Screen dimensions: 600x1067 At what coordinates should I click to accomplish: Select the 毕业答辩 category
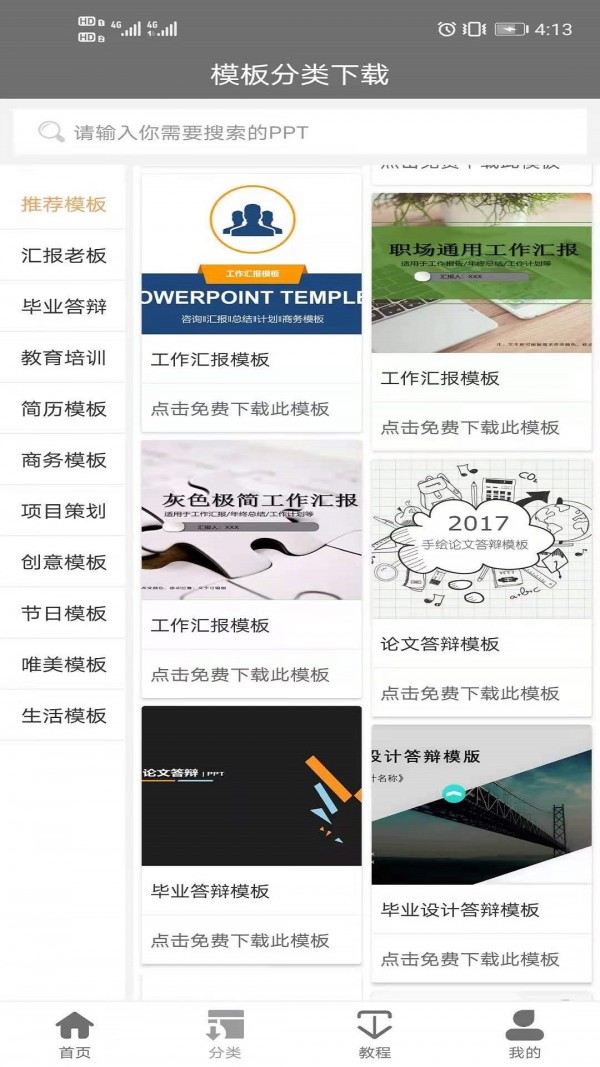[x=64, y=306]
